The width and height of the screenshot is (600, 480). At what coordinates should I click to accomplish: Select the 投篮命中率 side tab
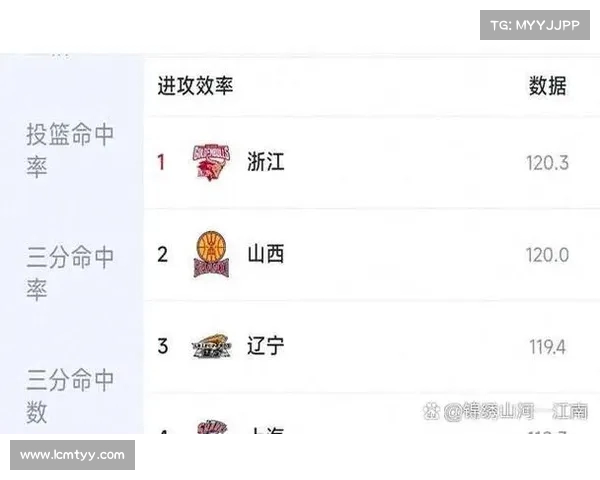point(70,151)
